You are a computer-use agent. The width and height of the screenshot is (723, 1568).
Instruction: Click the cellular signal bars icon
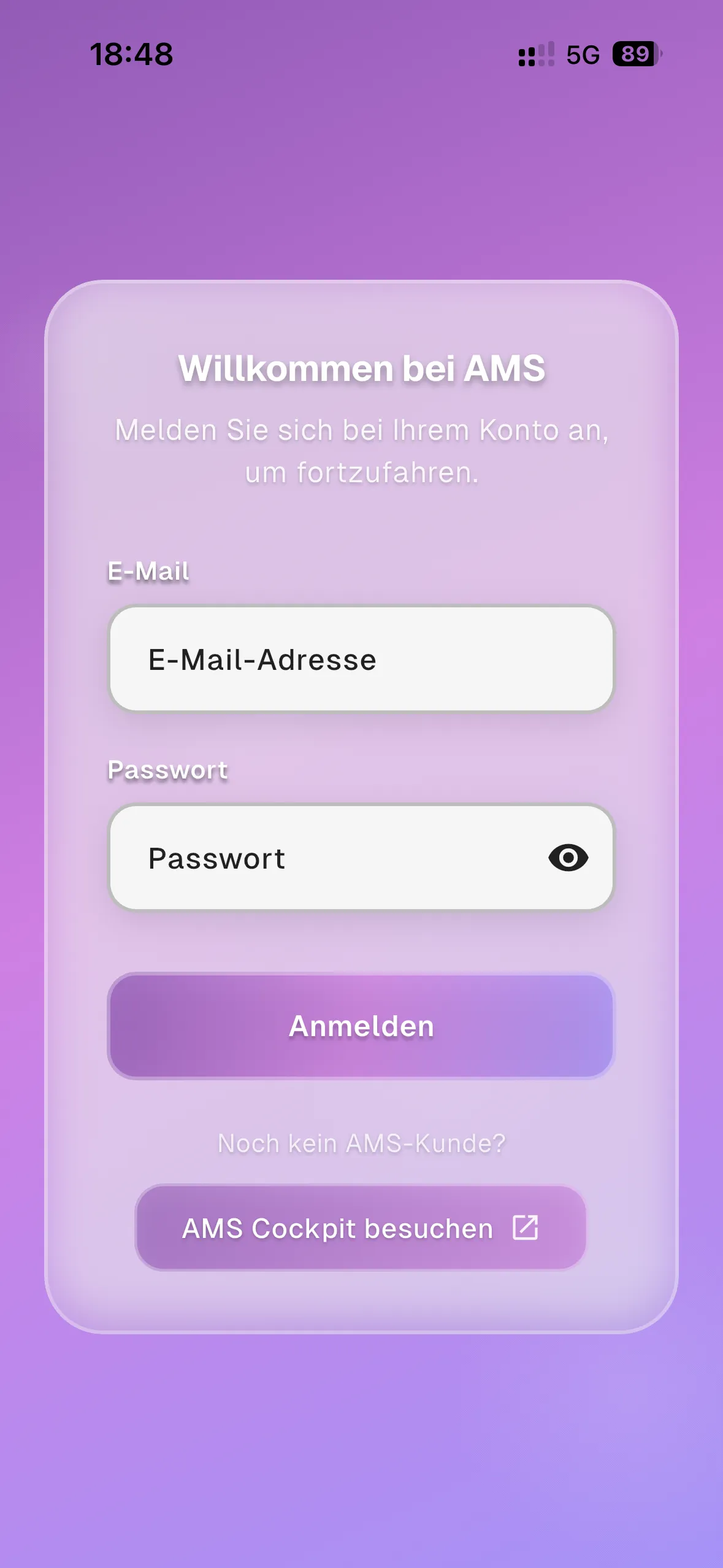point(535,55)
